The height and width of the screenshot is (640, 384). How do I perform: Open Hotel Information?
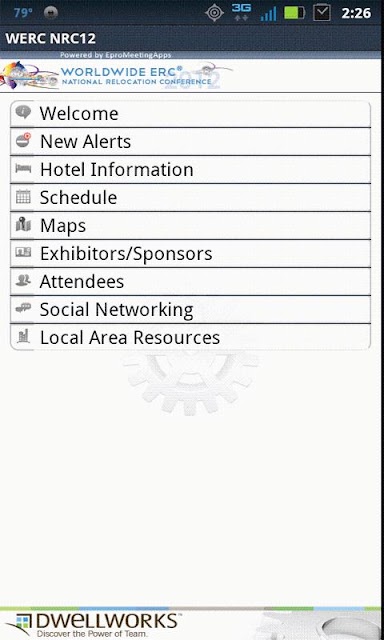tap(190, 170)
